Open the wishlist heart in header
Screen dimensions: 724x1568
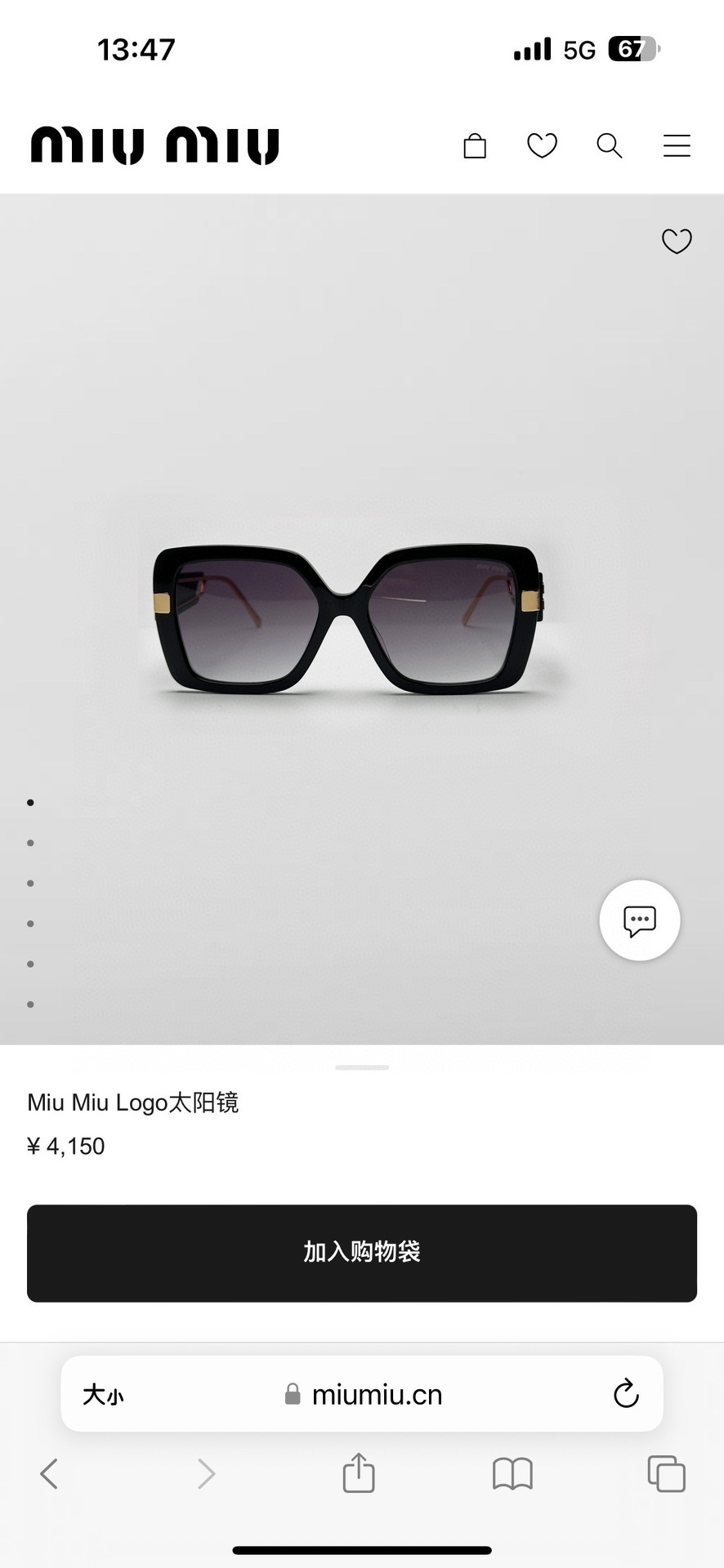542,146
